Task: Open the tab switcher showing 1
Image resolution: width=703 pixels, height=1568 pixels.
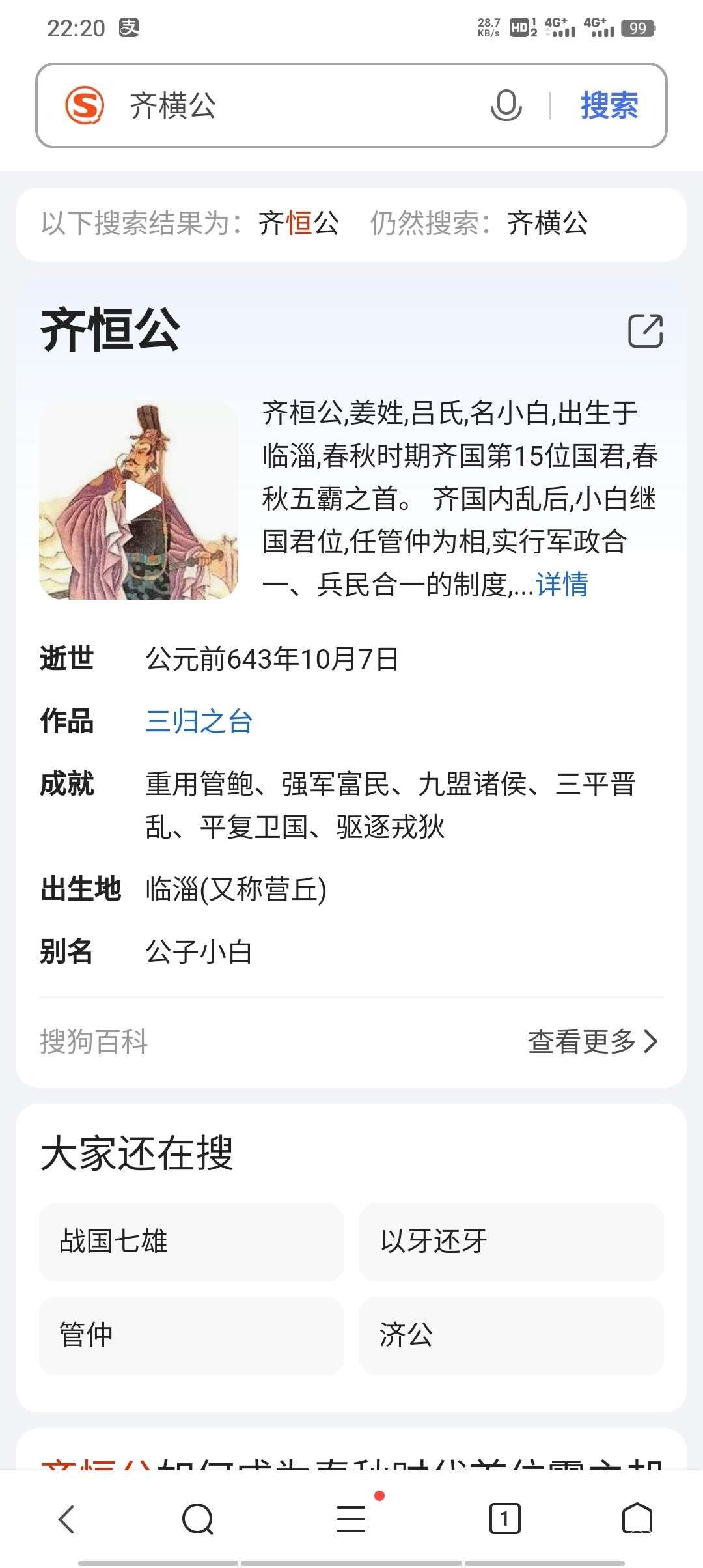Action: [x=504, y=1519]
